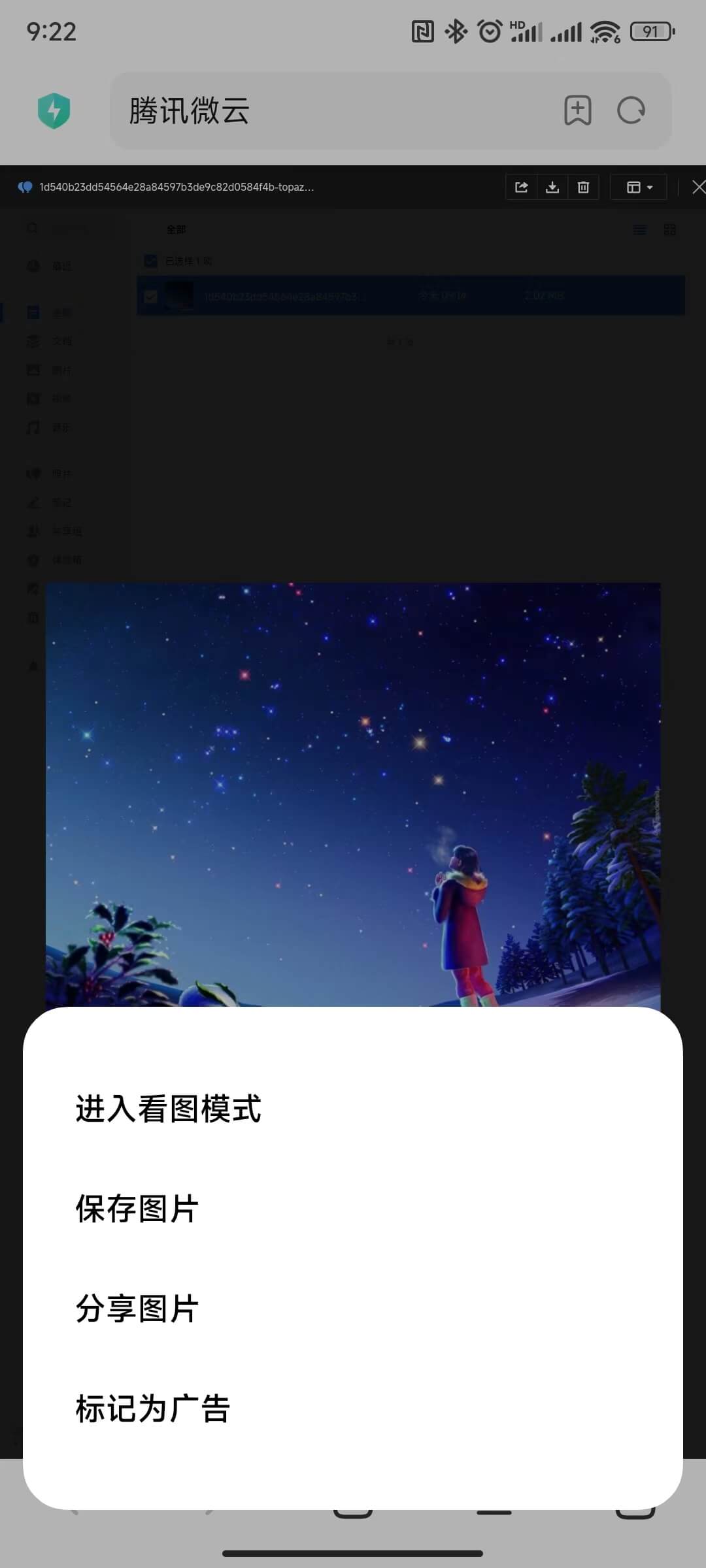Tap the 腾讯微云 address bar
The height and width of the screenshot is (1568, 706).
tap(327, 110)
